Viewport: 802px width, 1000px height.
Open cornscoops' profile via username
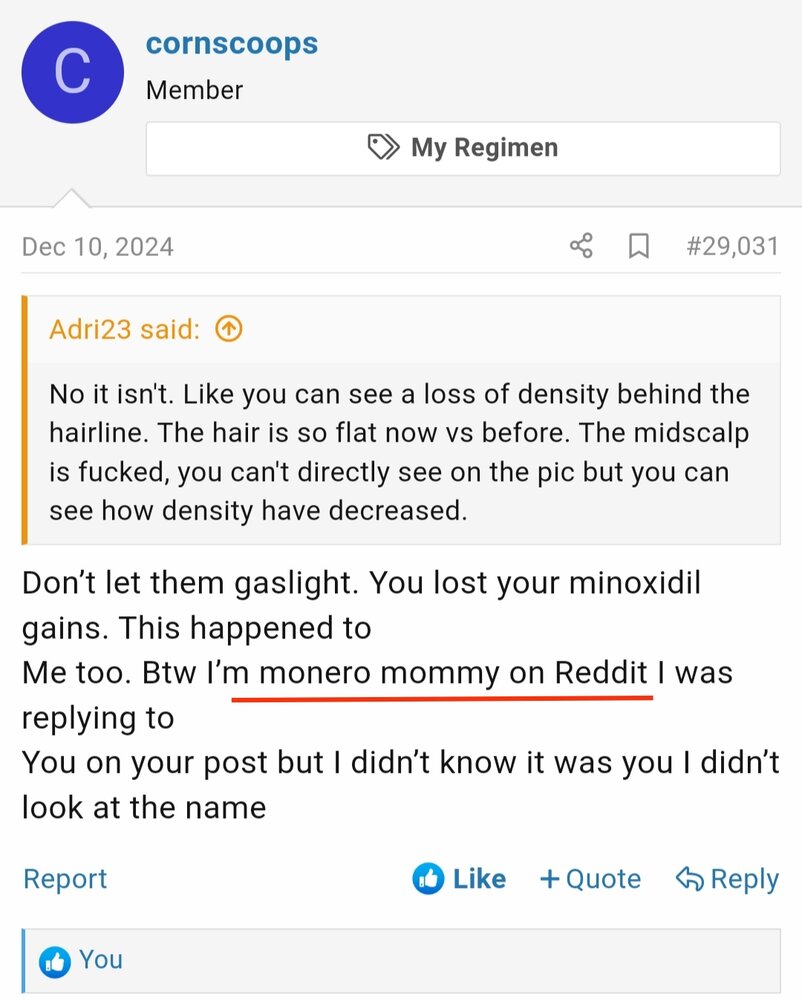point(231,44)
